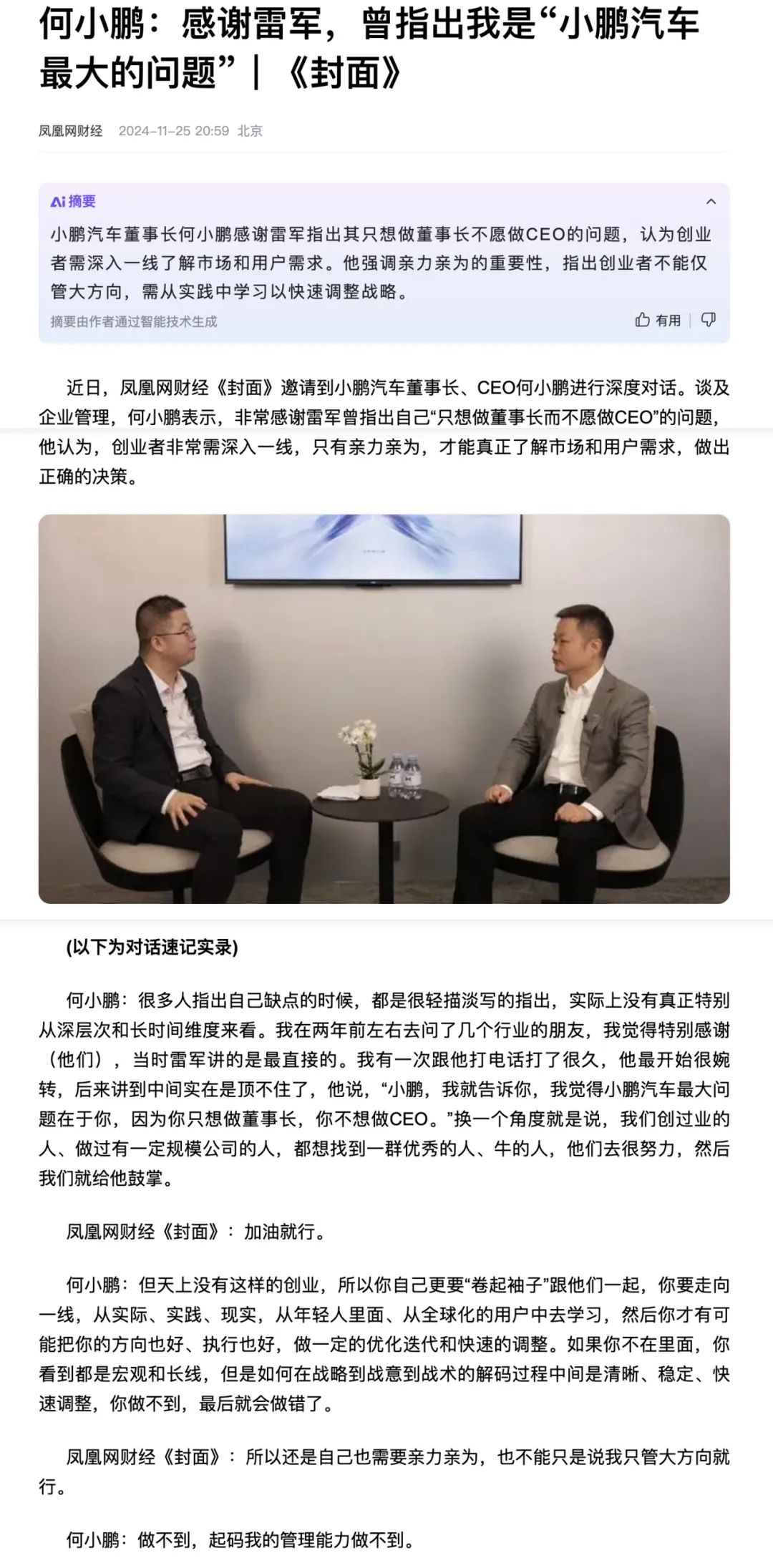Collapse the AI 摘要 summary box
Screen dimensions: 773x1568
[x=711, y=202]
